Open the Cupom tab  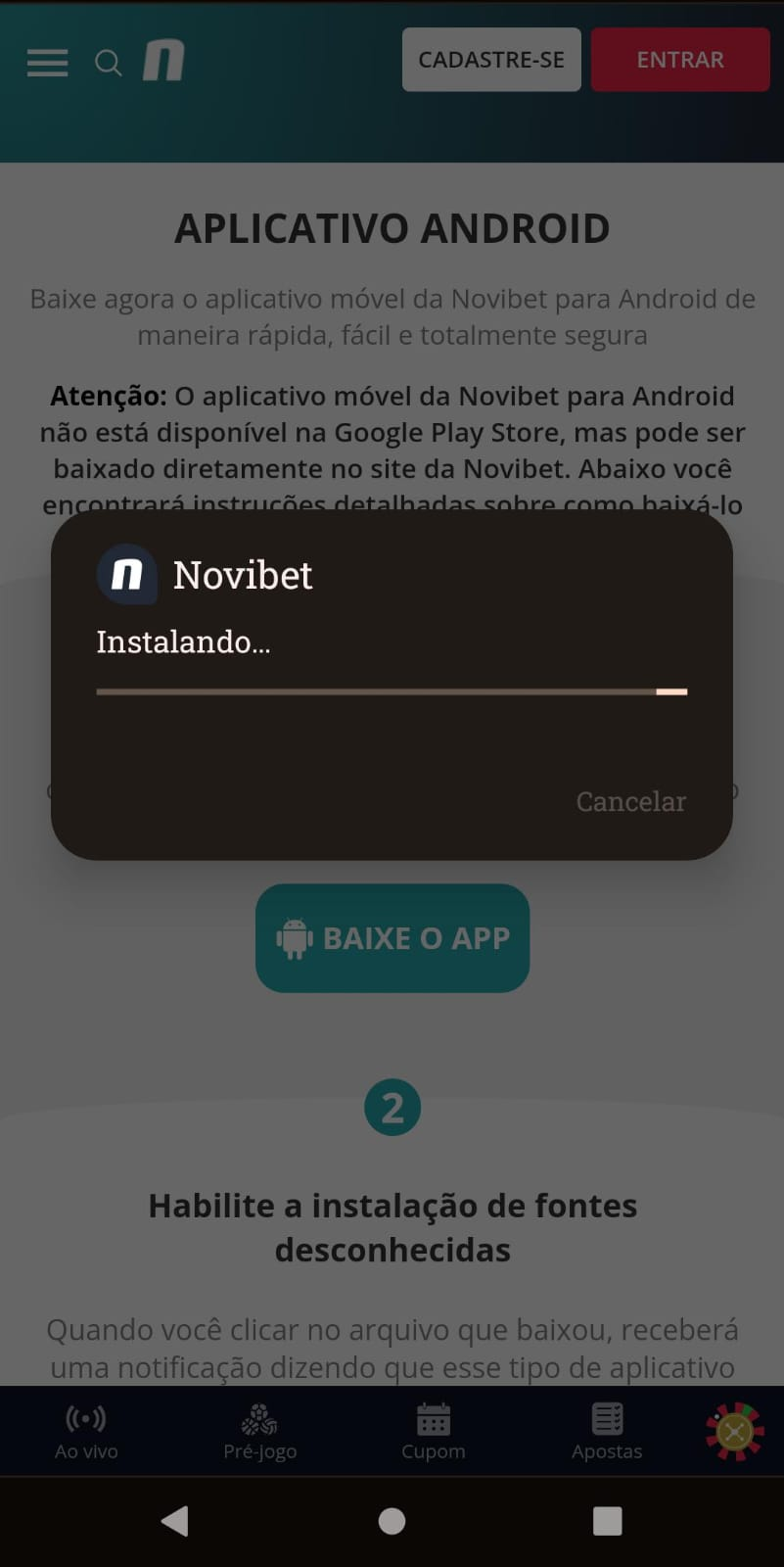tap(434, 1432)
